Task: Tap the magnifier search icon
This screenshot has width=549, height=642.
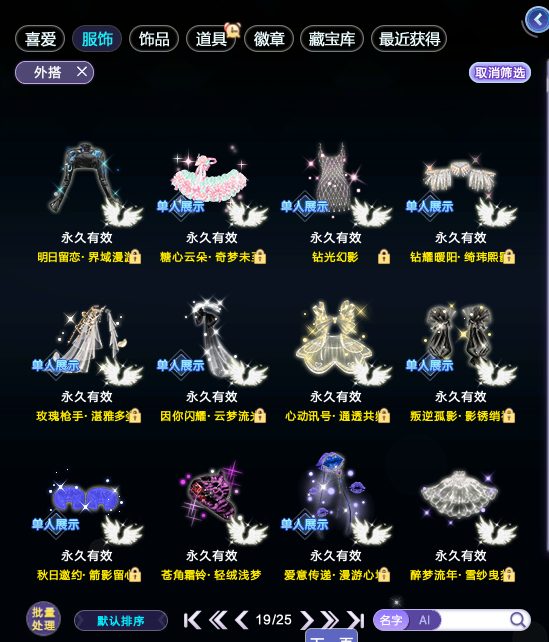Action: [x=517, y=620]
